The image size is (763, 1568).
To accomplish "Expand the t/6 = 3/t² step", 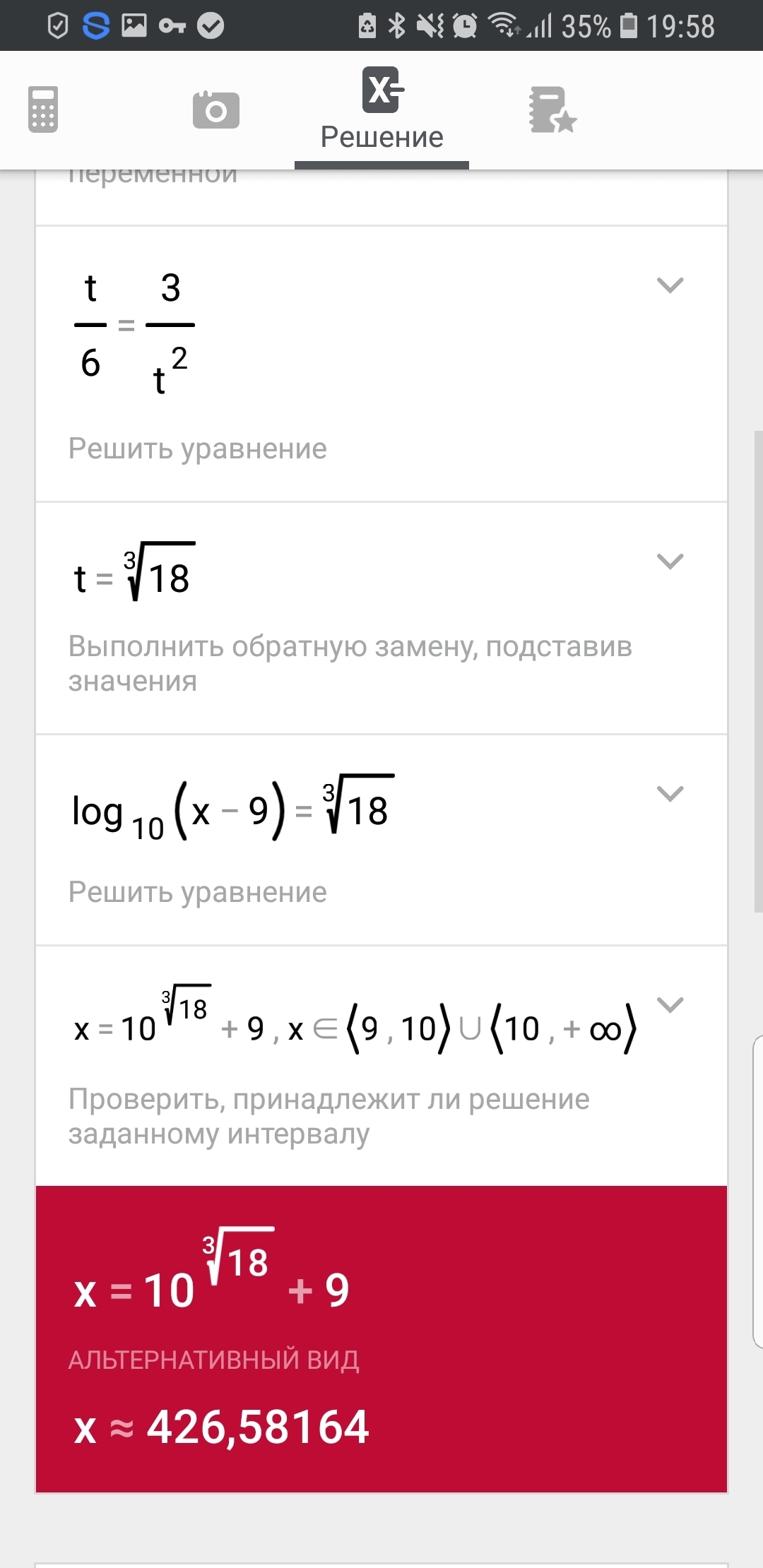I will 670,285.
